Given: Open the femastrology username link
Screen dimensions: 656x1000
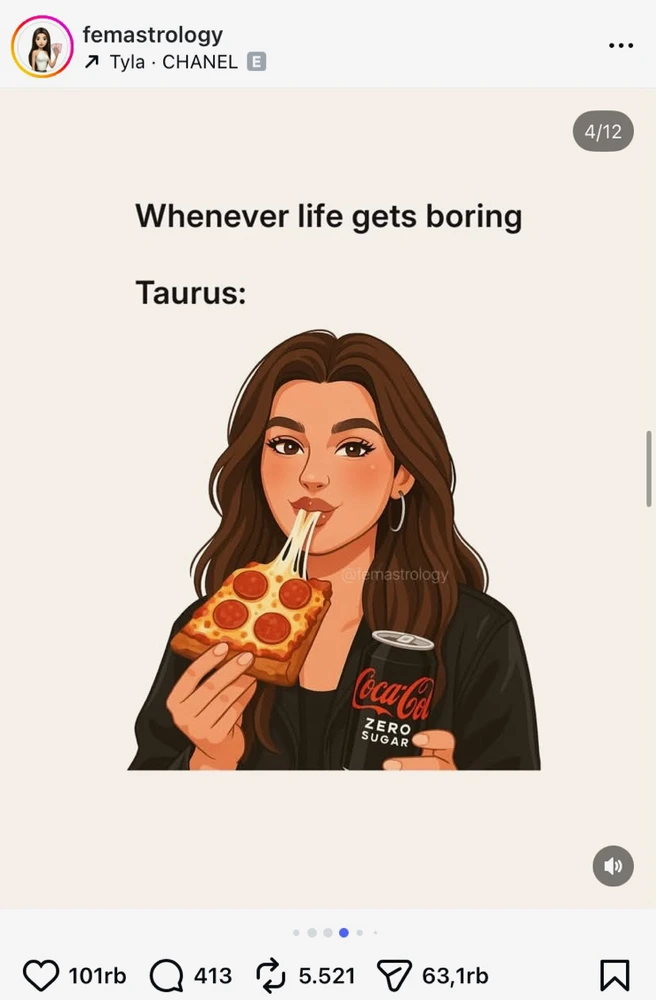Looking at the screenshot, I should 152,34.
